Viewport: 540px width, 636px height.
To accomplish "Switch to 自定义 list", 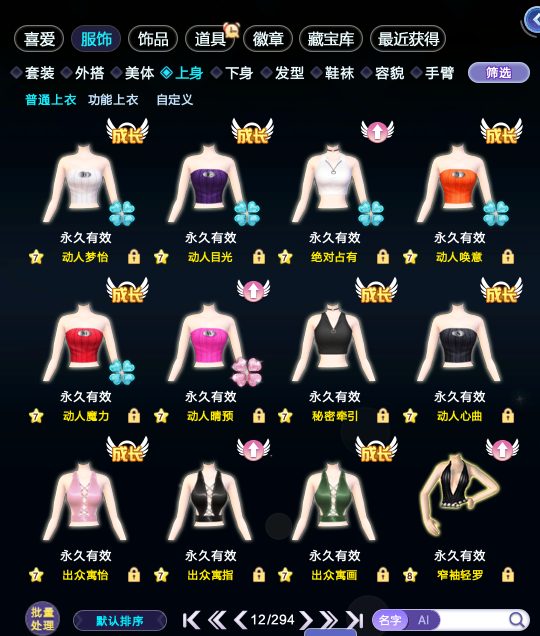I will (174, 100).
